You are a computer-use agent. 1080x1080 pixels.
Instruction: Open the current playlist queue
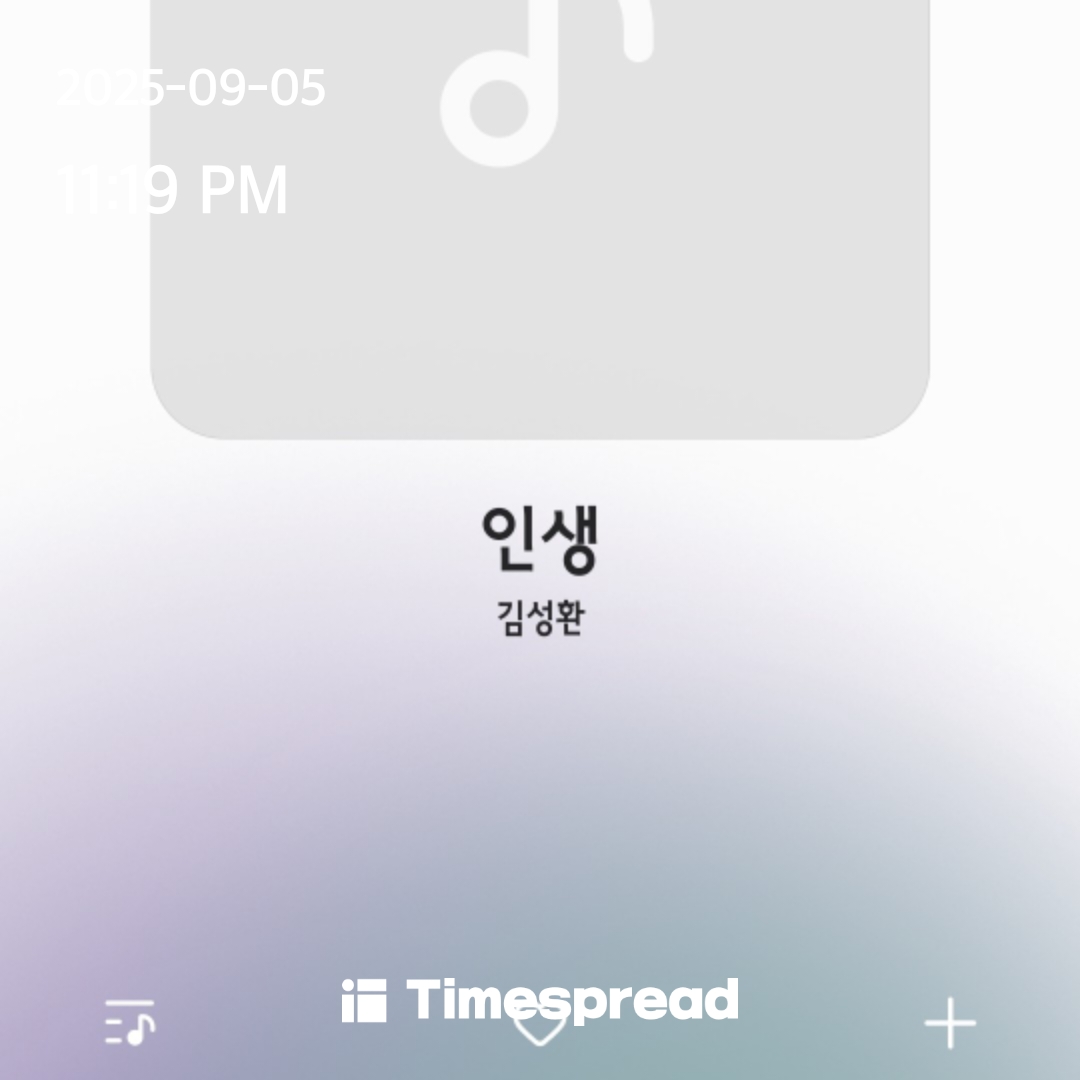pyautogui.click(x=131, y=1023)
